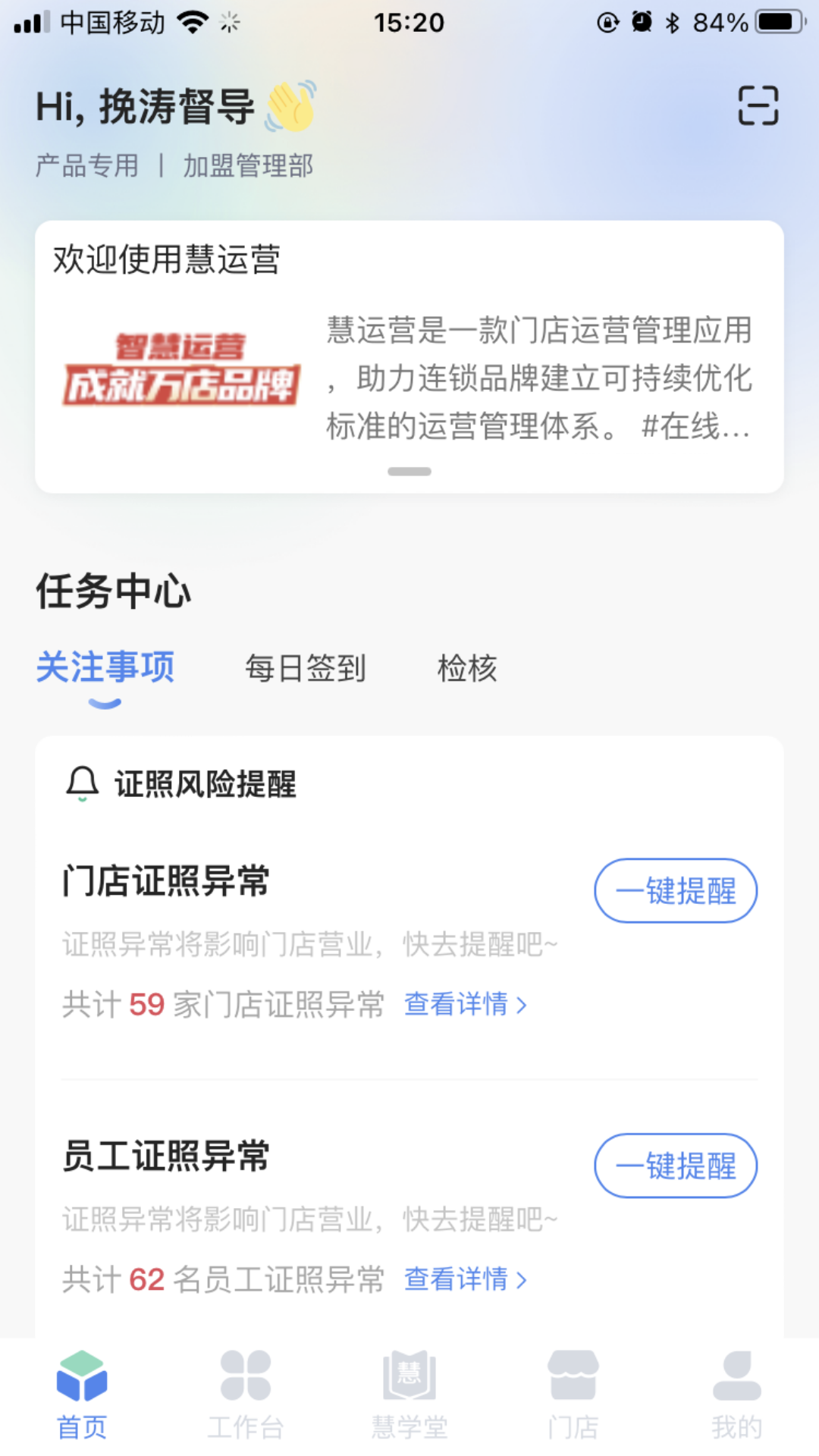This screenshot has width=819, height=1456.
Task: Switch to the 每日签到 tab
Action: point(305,668)
